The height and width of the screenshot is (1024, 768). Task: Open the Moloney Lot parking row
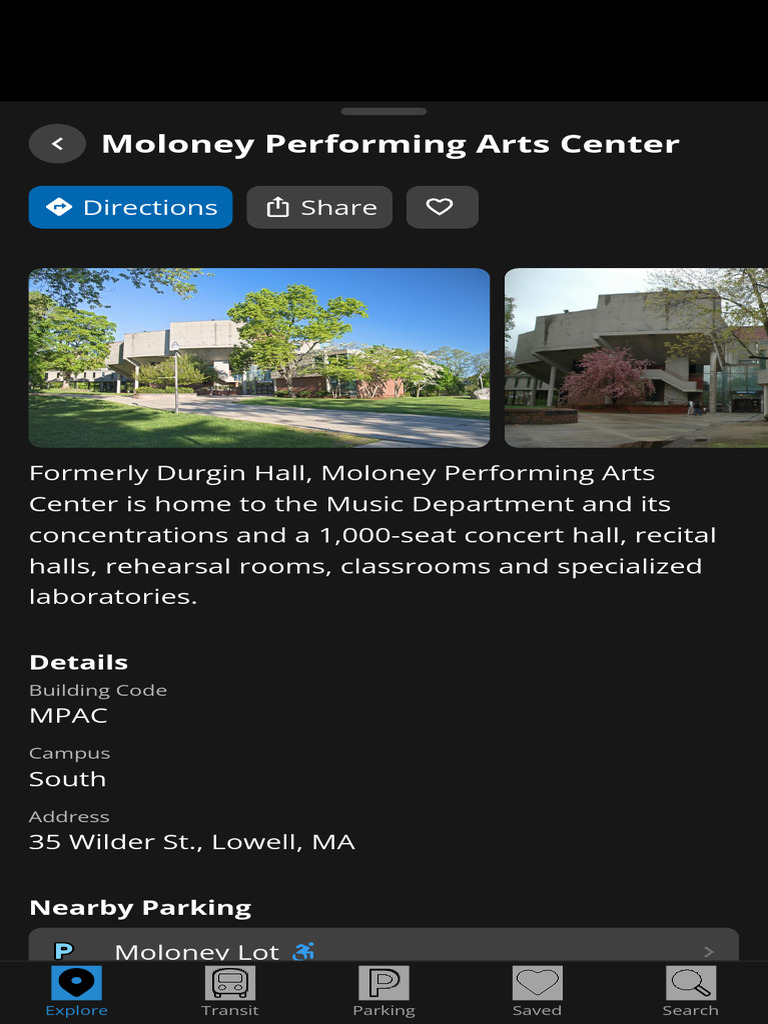(384, 944)
